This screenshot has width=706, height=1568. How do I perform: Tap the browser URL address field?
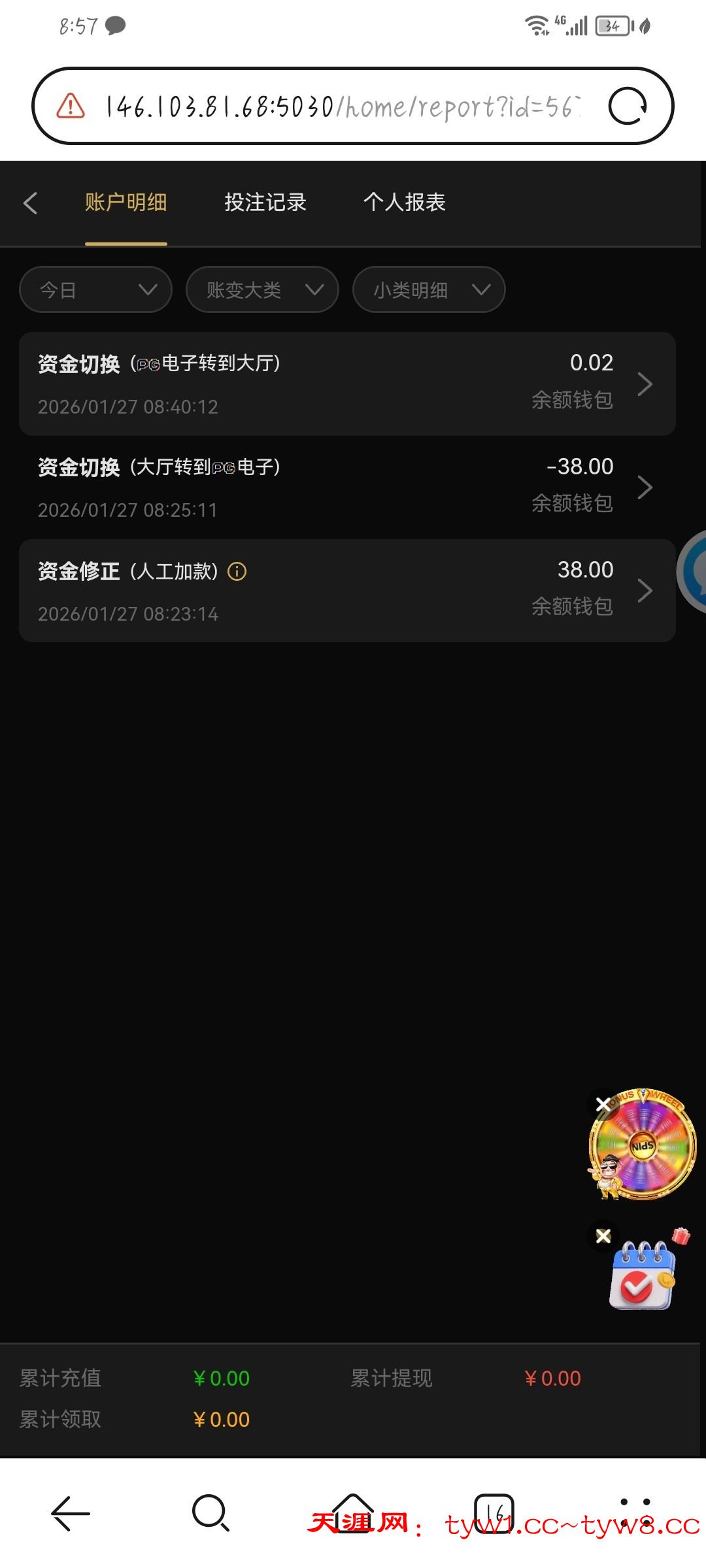340,106
